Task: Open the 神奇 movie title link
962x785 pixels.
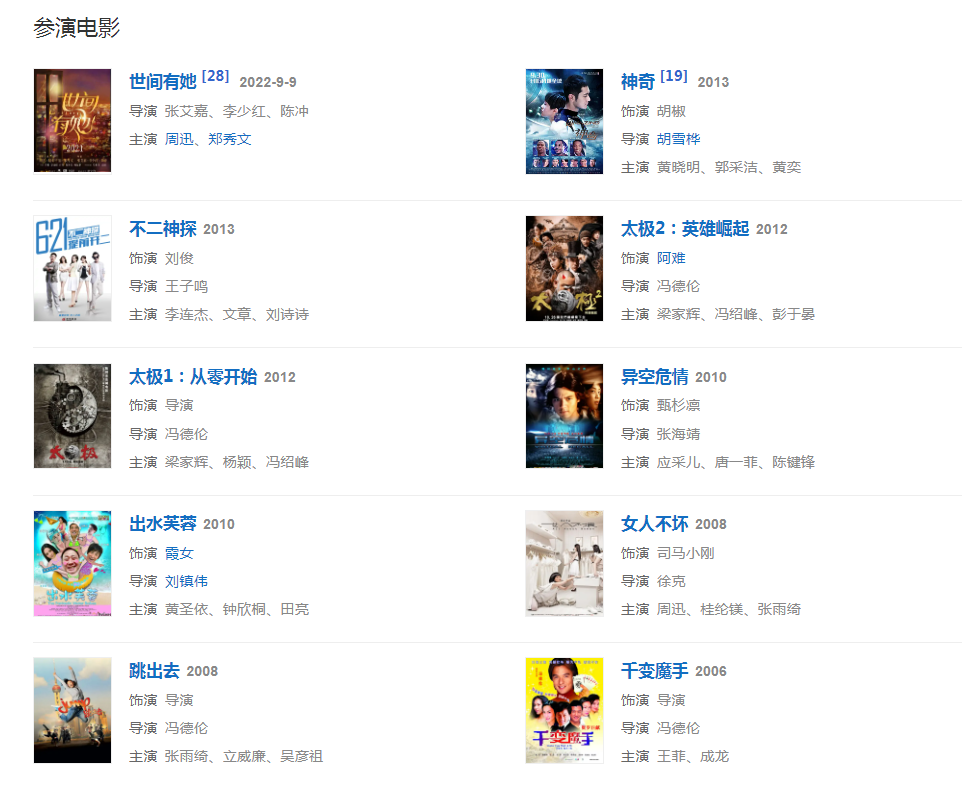Action: [x=638, y=82]
